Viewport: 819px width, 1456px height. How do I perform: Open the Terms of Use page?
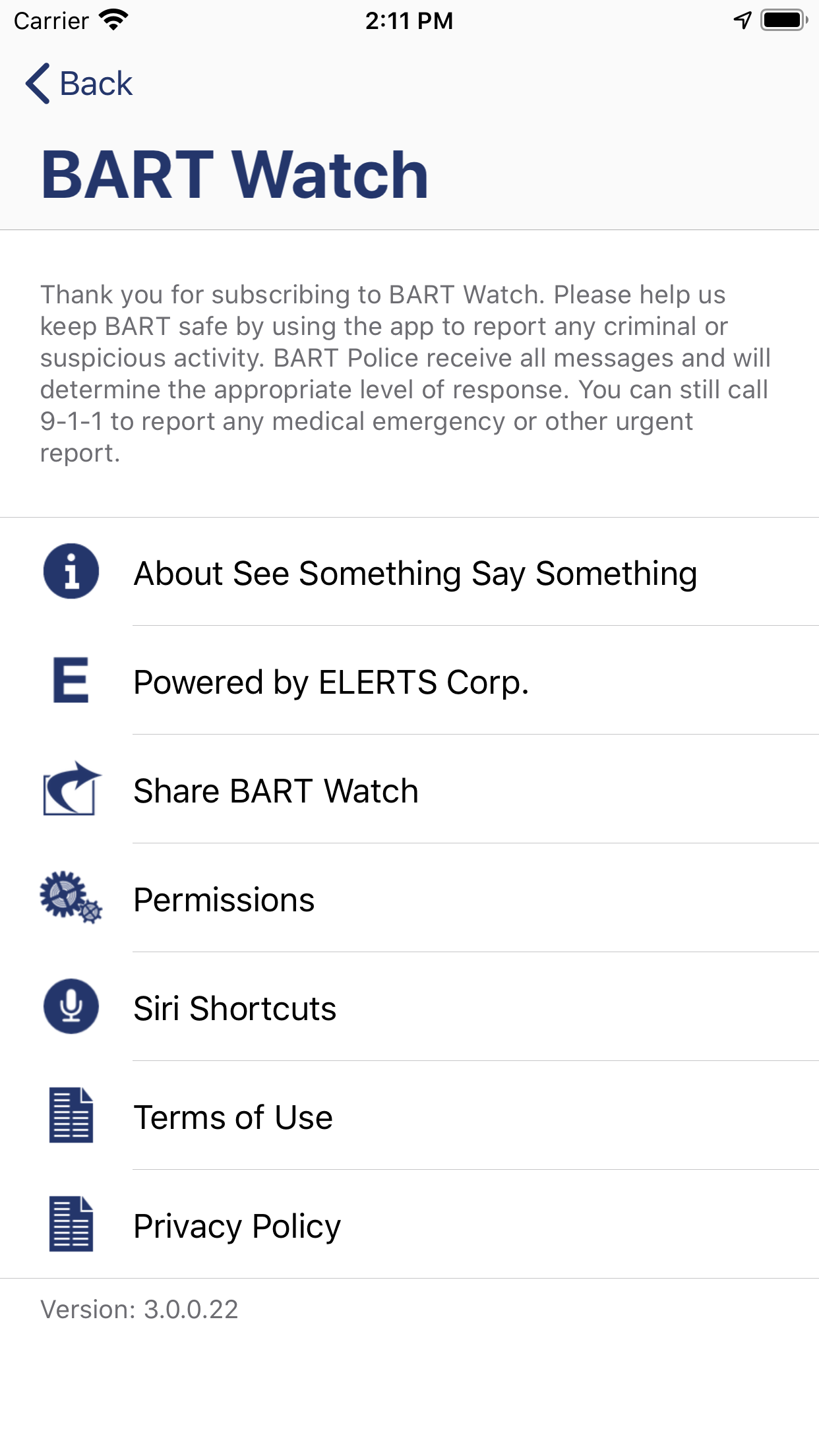[233, 1116]
